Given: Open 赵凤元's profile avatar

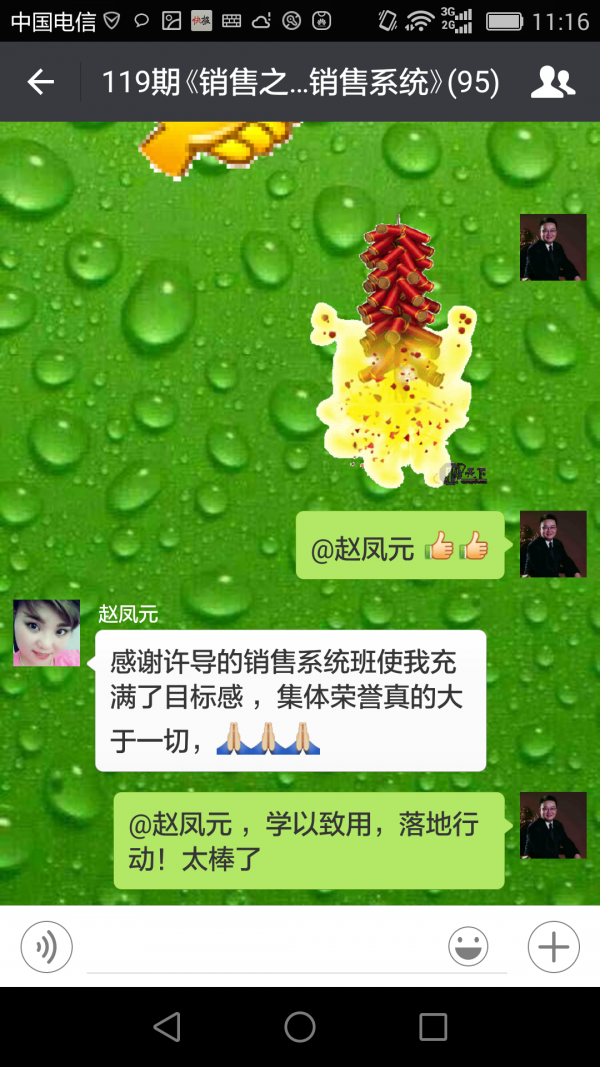Looking at the screenshot, I should (x=46, y=633).
